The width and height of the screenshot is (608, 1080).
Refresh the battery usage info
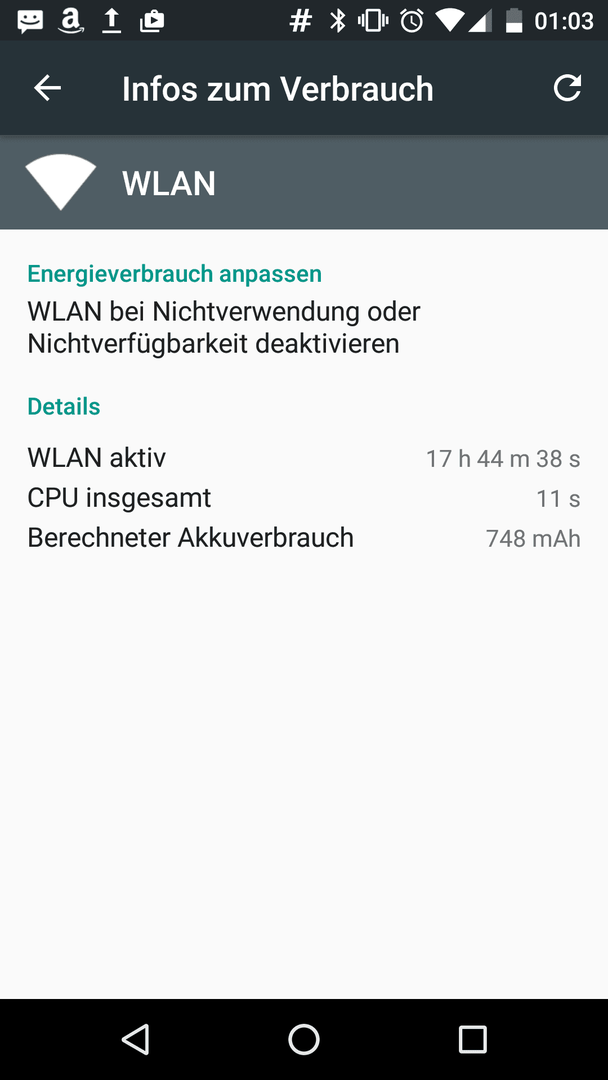(x=567, y=88)
